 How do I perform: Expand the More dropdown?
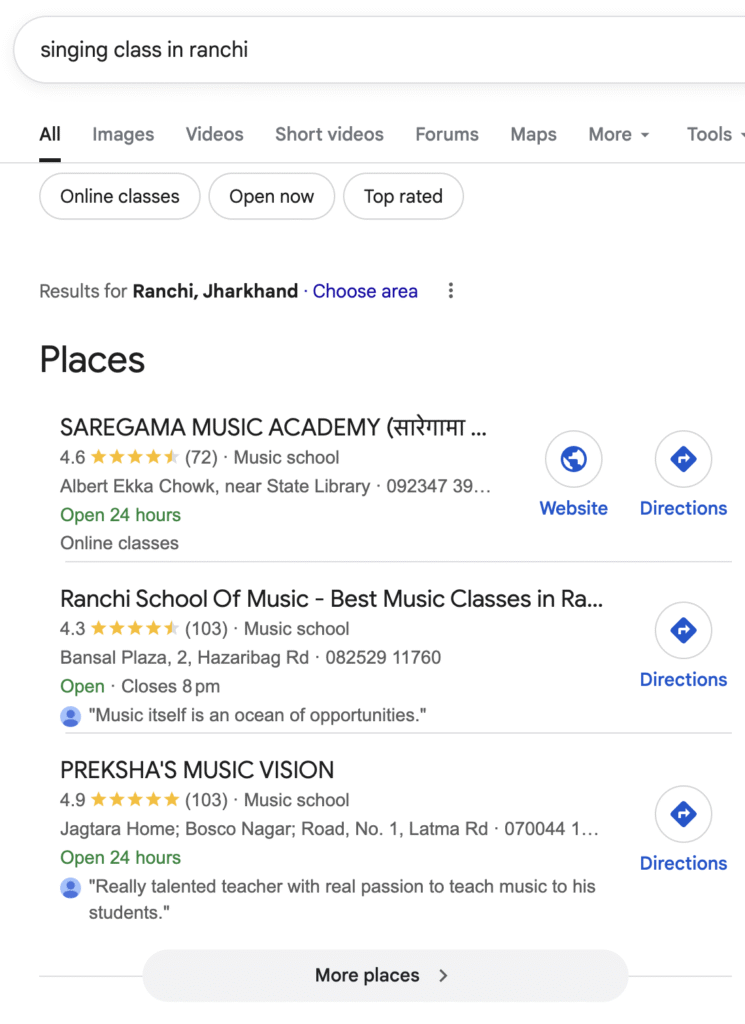(619, 134)
